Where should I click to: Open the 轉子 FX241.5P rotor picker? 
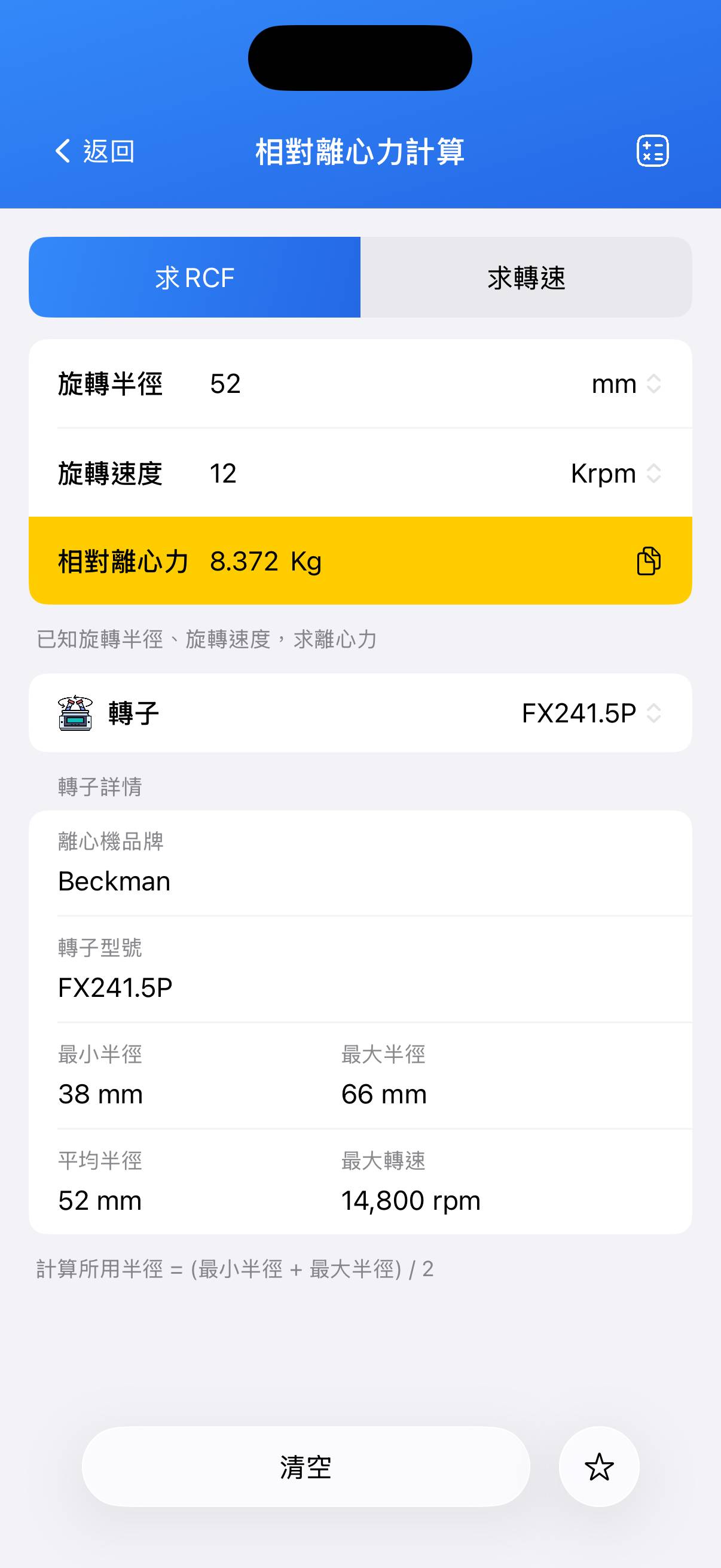(590, 713)
